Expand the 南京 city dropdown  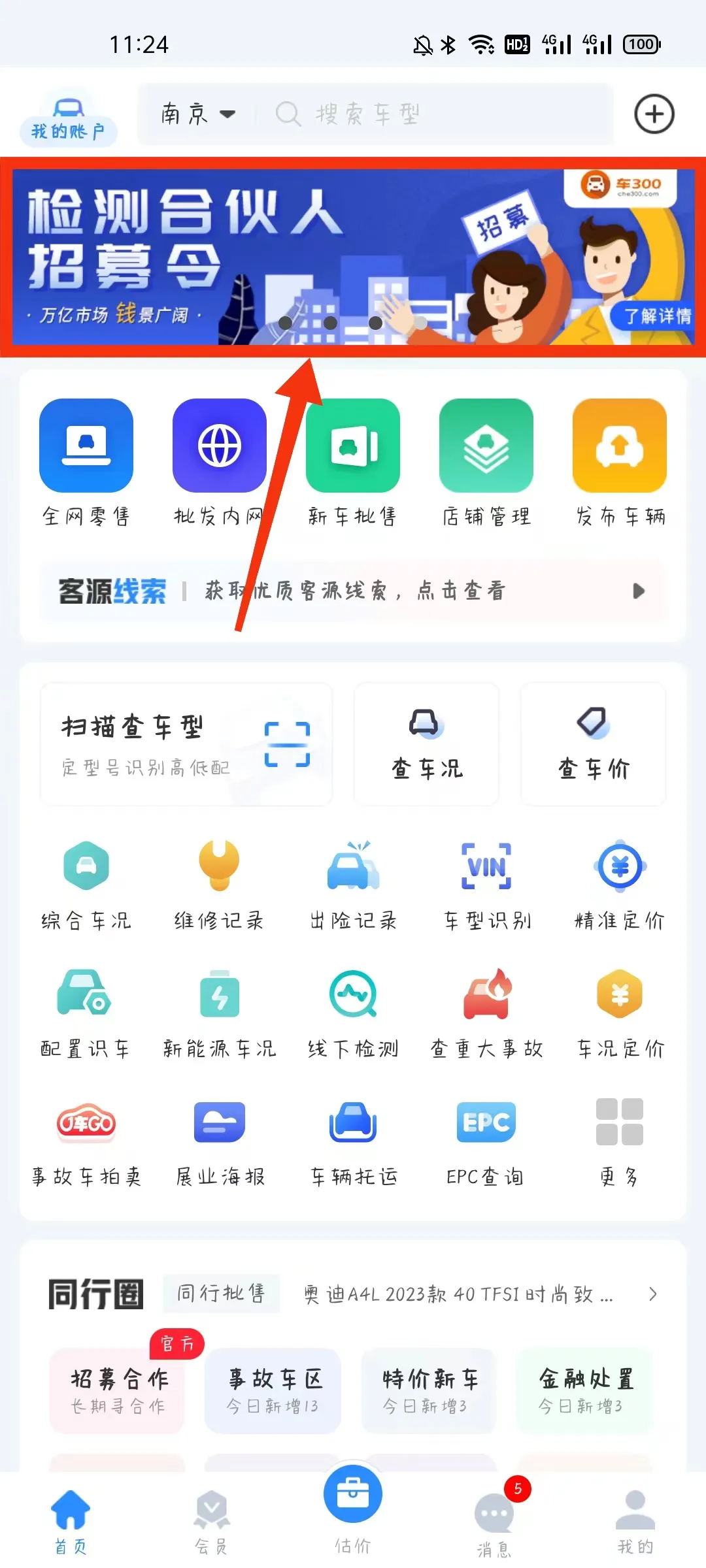point(197,114)
